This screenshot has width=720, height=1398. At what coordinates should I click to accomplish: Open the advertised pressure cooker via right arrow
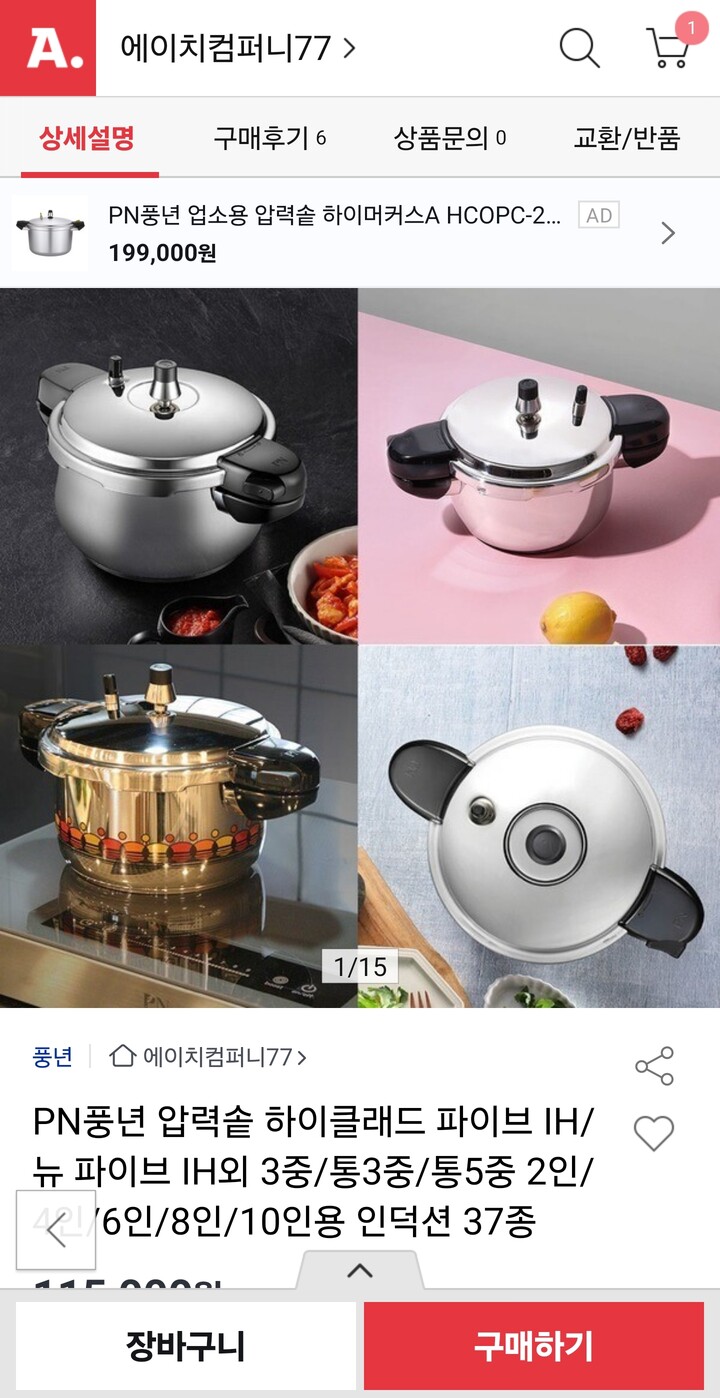coord(668,232)
